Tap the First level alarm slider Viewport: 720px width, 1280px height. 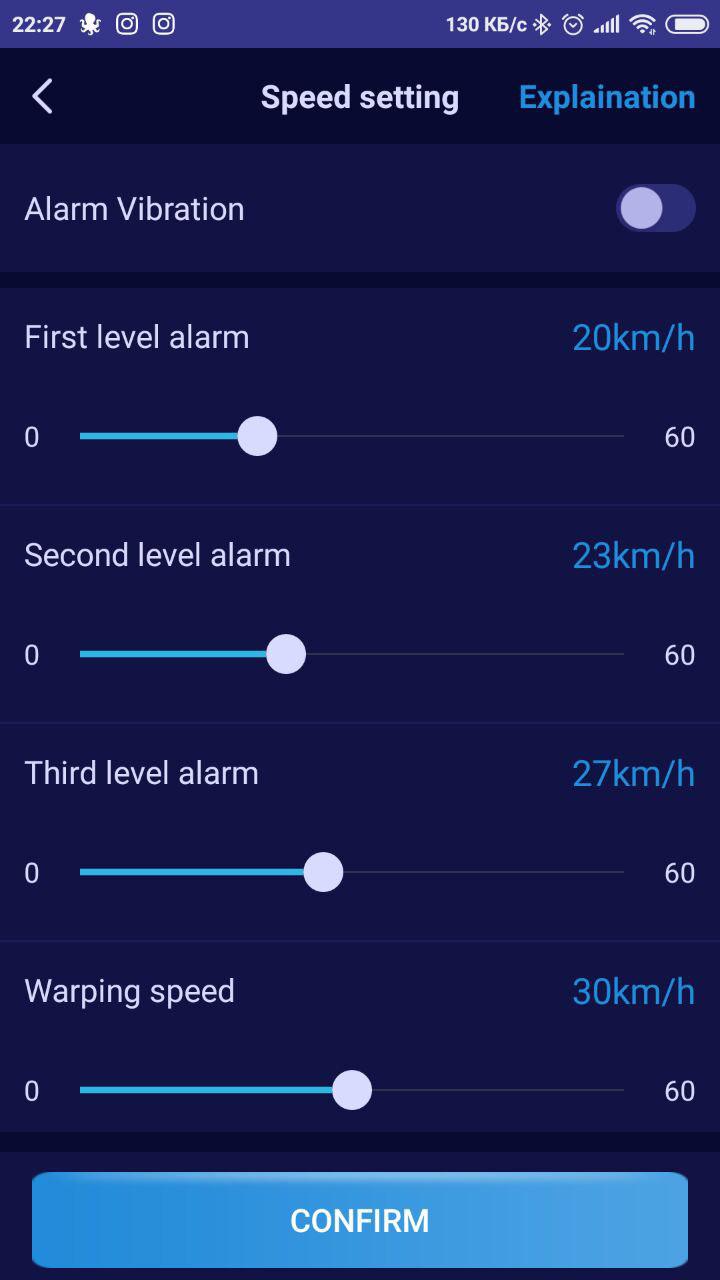[x=352, y=437]
